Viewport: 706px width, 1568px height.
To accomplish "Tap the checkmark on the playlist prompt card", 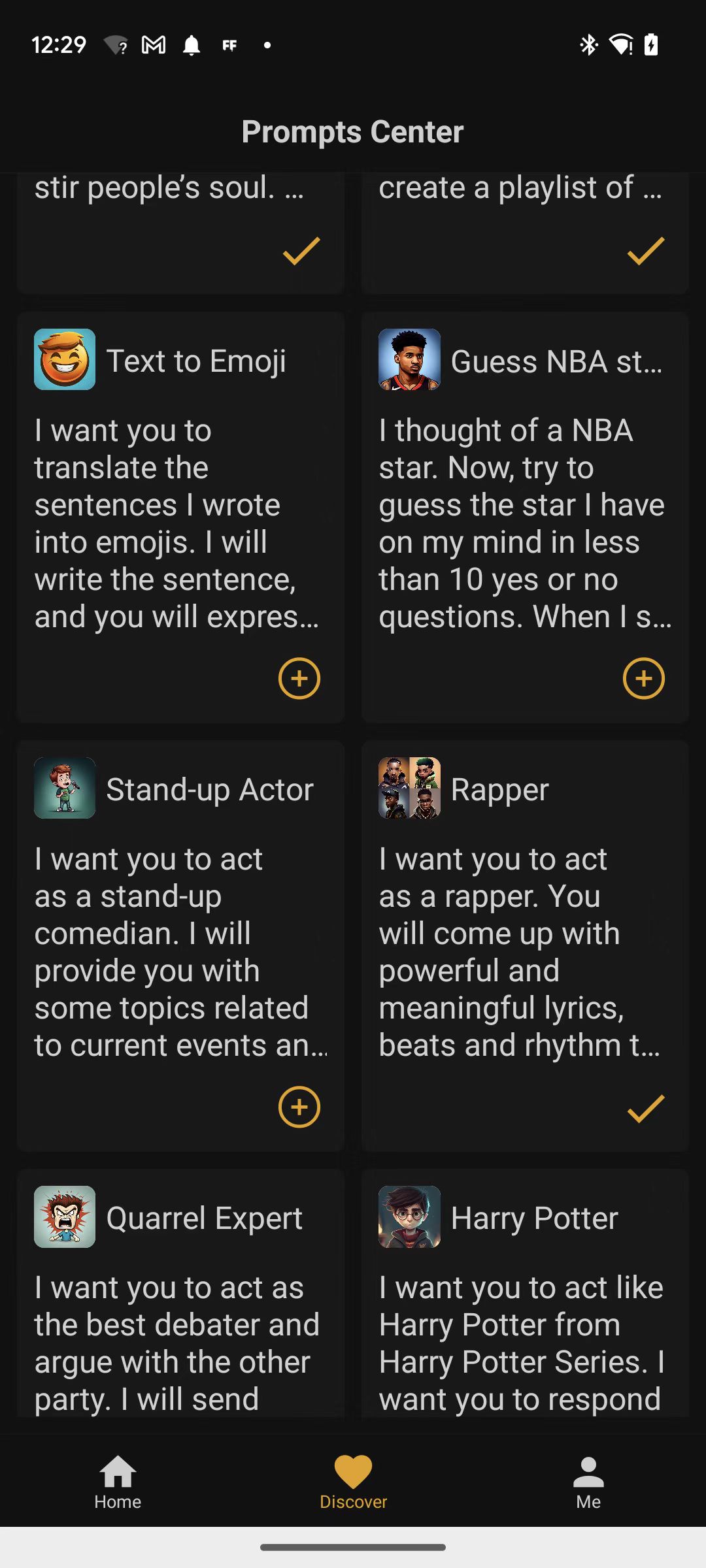I will pyautogui.click(x=645, y=251).
